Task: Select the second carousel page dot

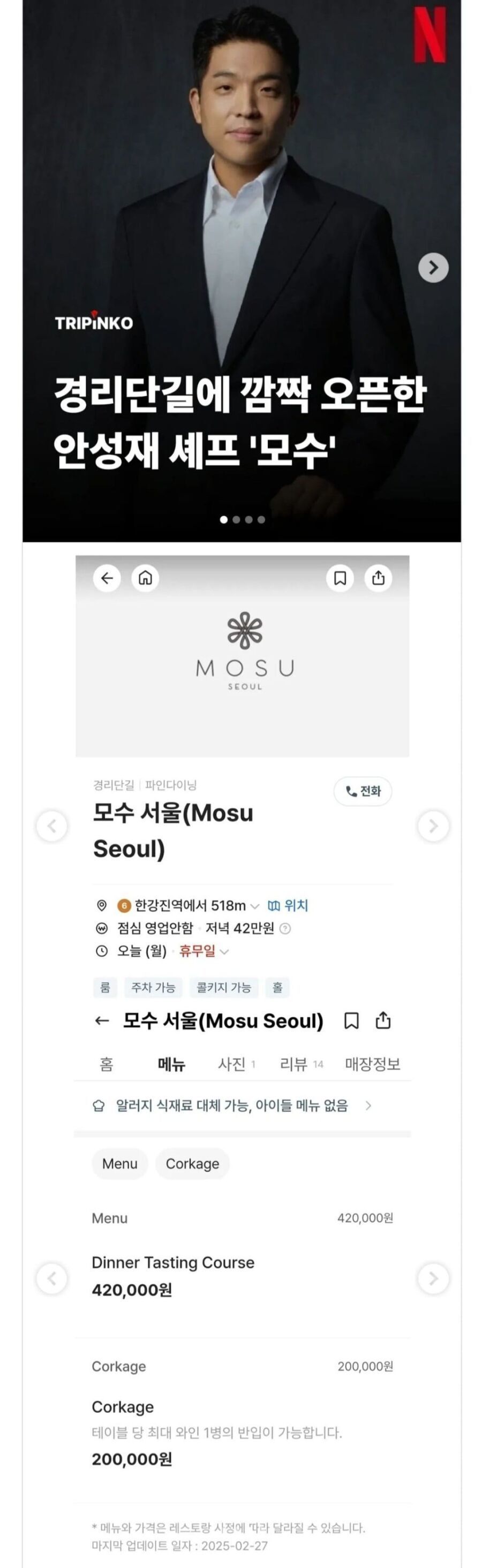Action: pyautogui.click(x=236, y=519)
